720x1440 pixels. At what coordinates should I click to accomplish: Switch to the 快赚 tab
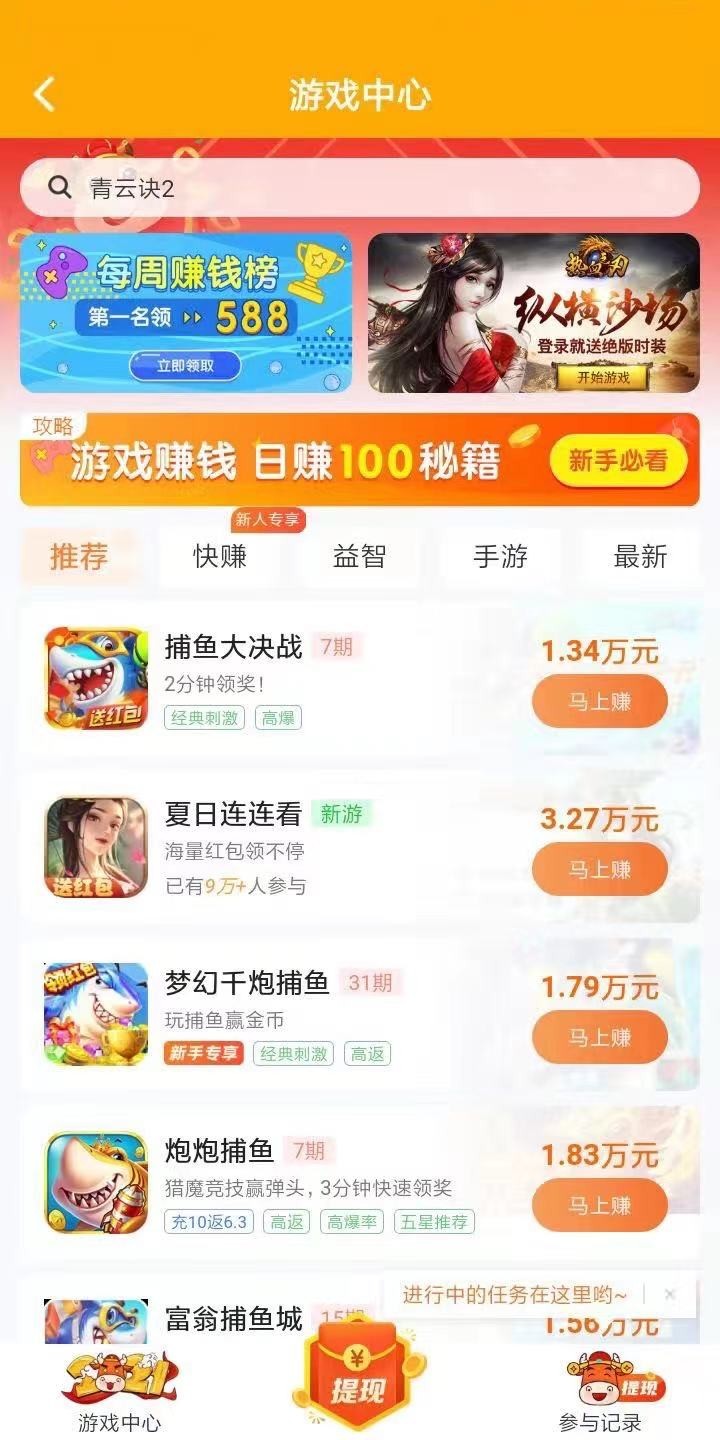(x=222, y=557)
